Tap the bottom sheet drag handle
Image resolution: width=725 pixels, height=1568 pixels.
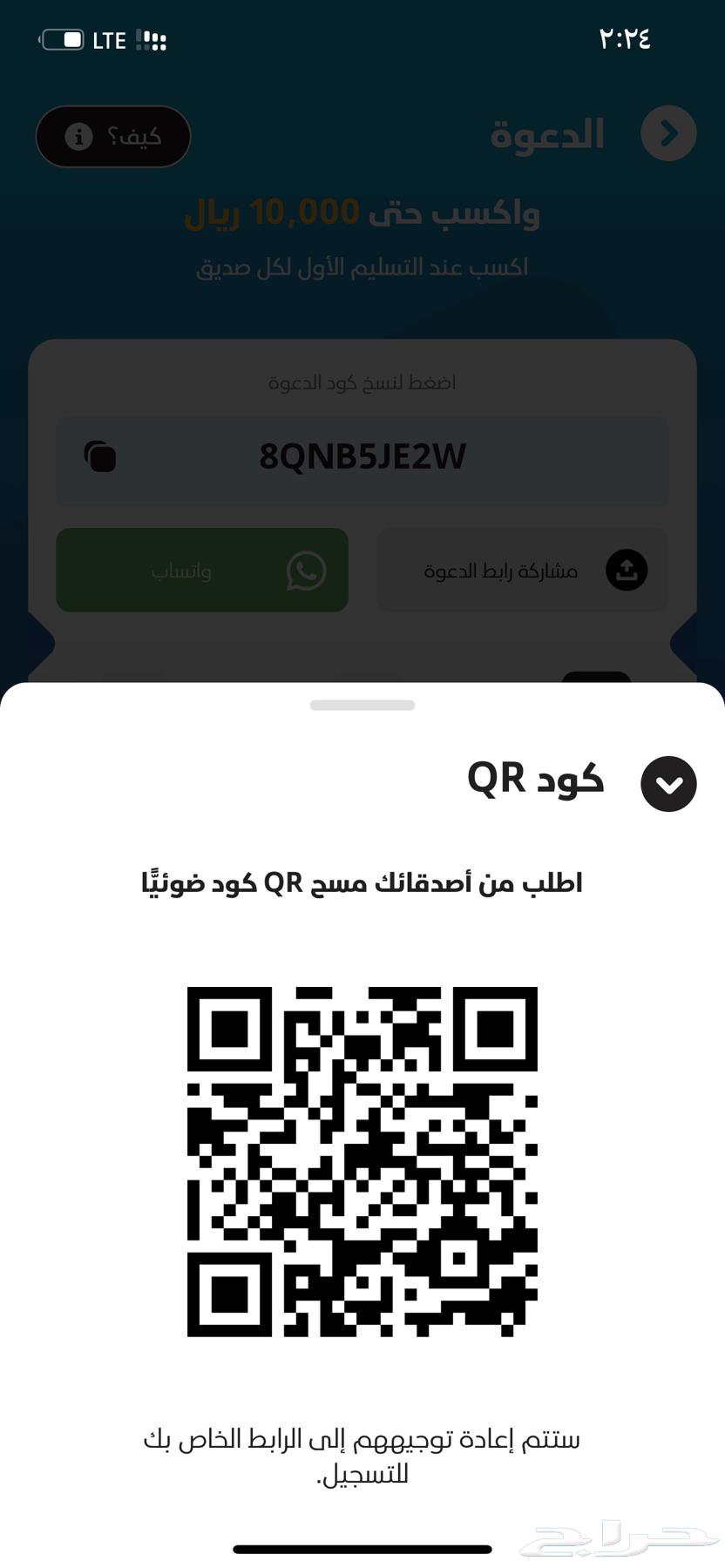(362, 705)
